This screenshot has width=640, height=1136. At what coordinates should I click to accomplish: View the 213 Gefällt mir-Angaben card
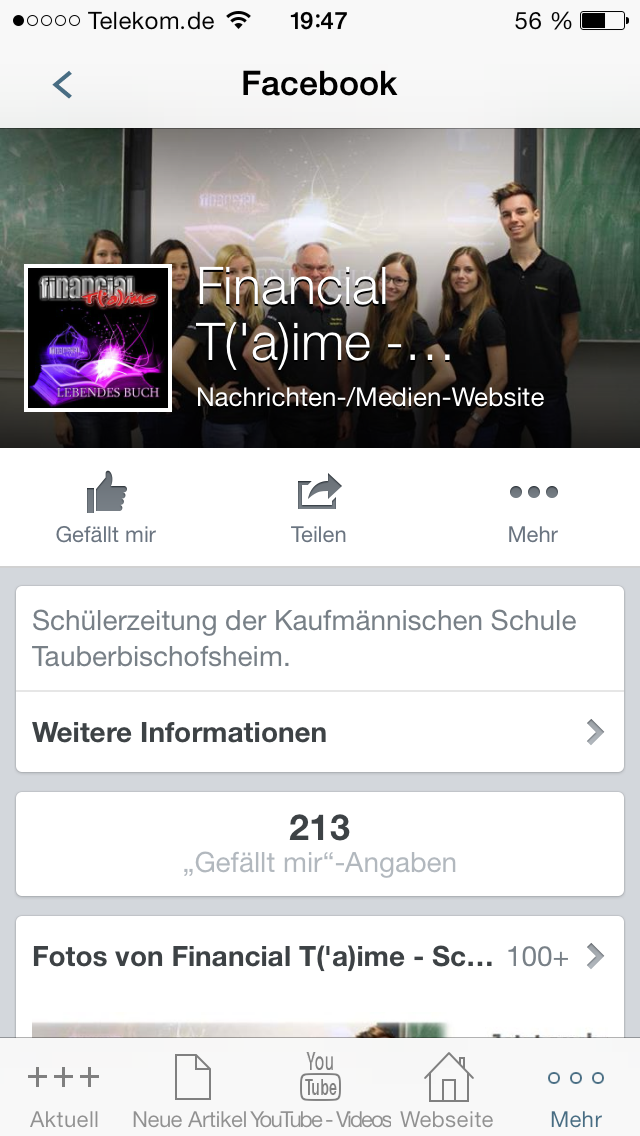pyautogui.click(x=320, y=845)
